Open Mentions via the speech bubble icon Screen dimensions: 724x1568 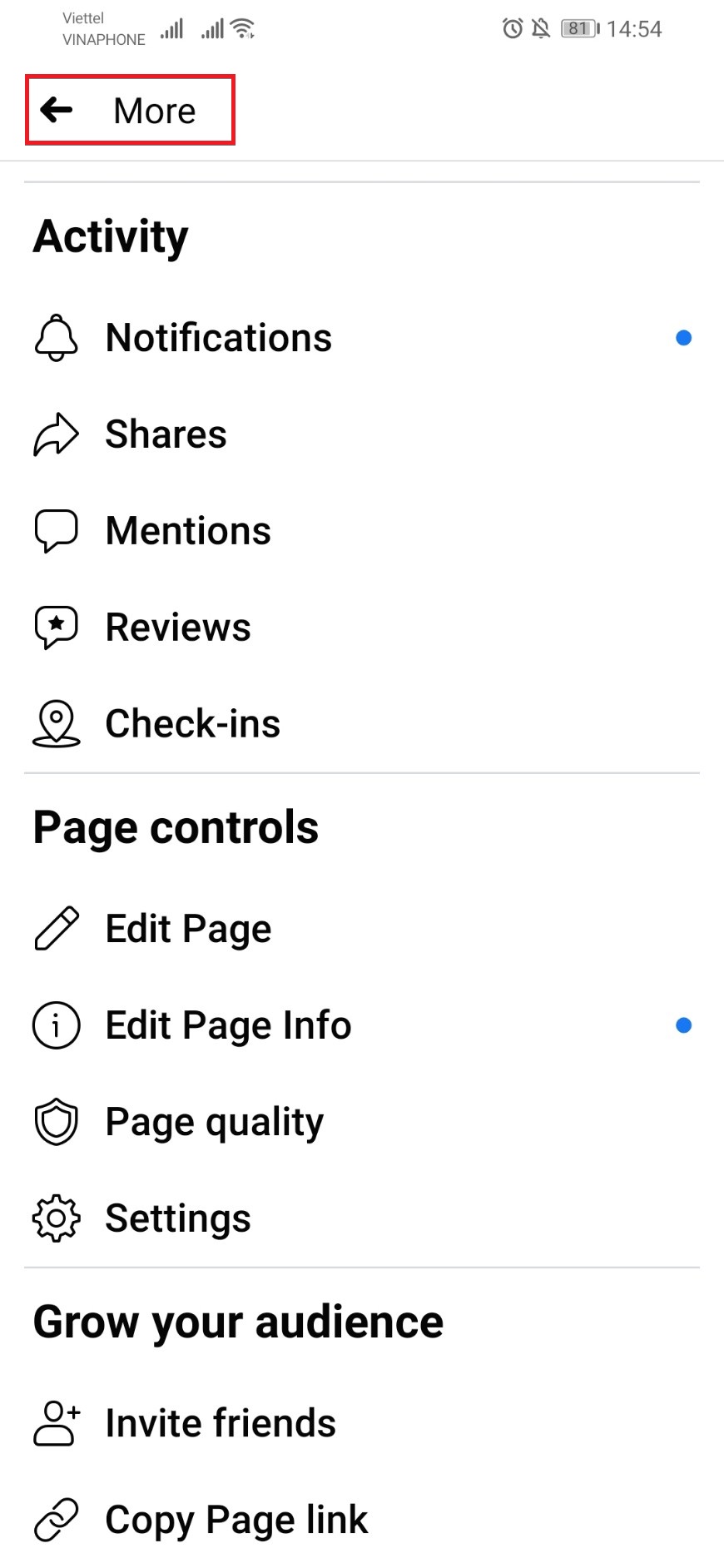[x=55, y=529]
